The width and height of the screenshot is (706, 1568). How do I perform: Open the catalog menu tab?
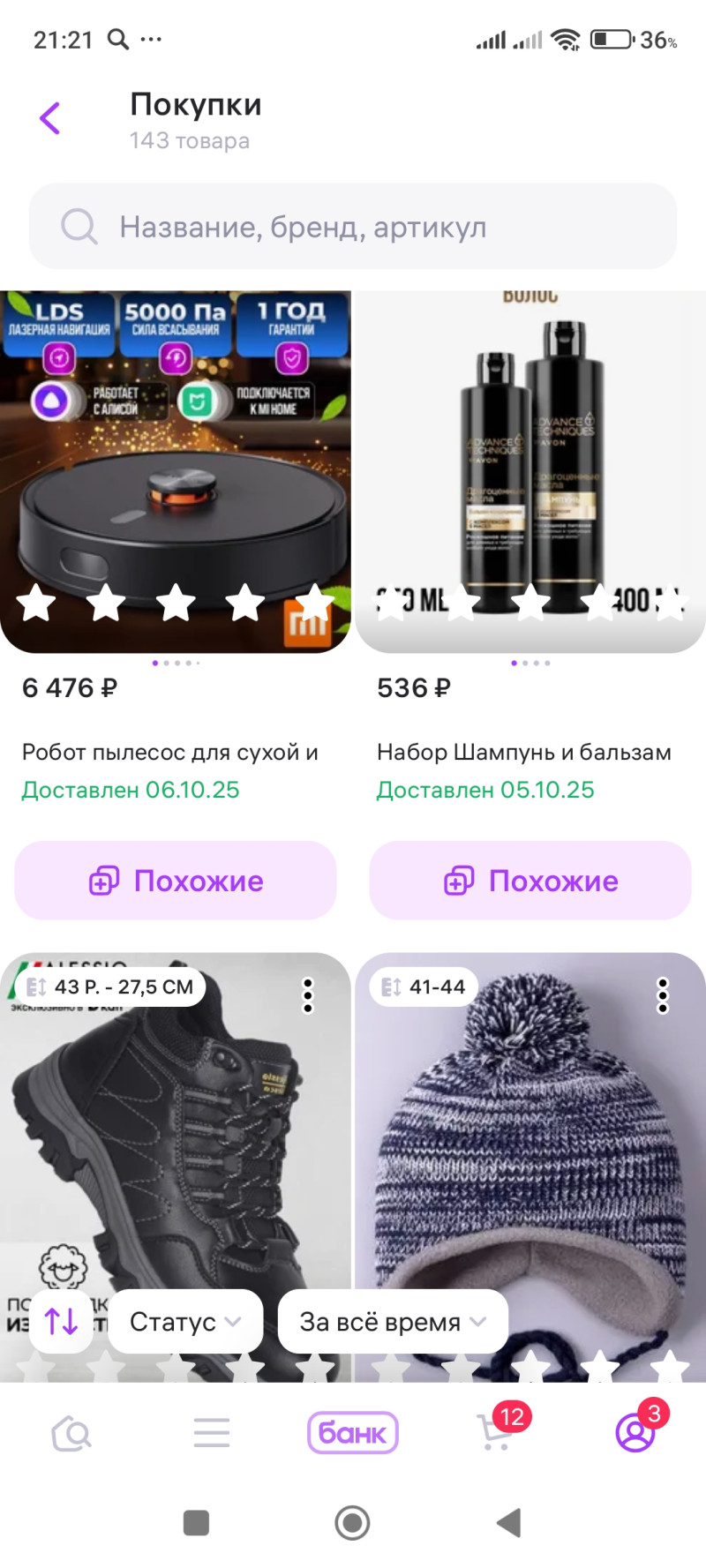[x=212, y=1433]
